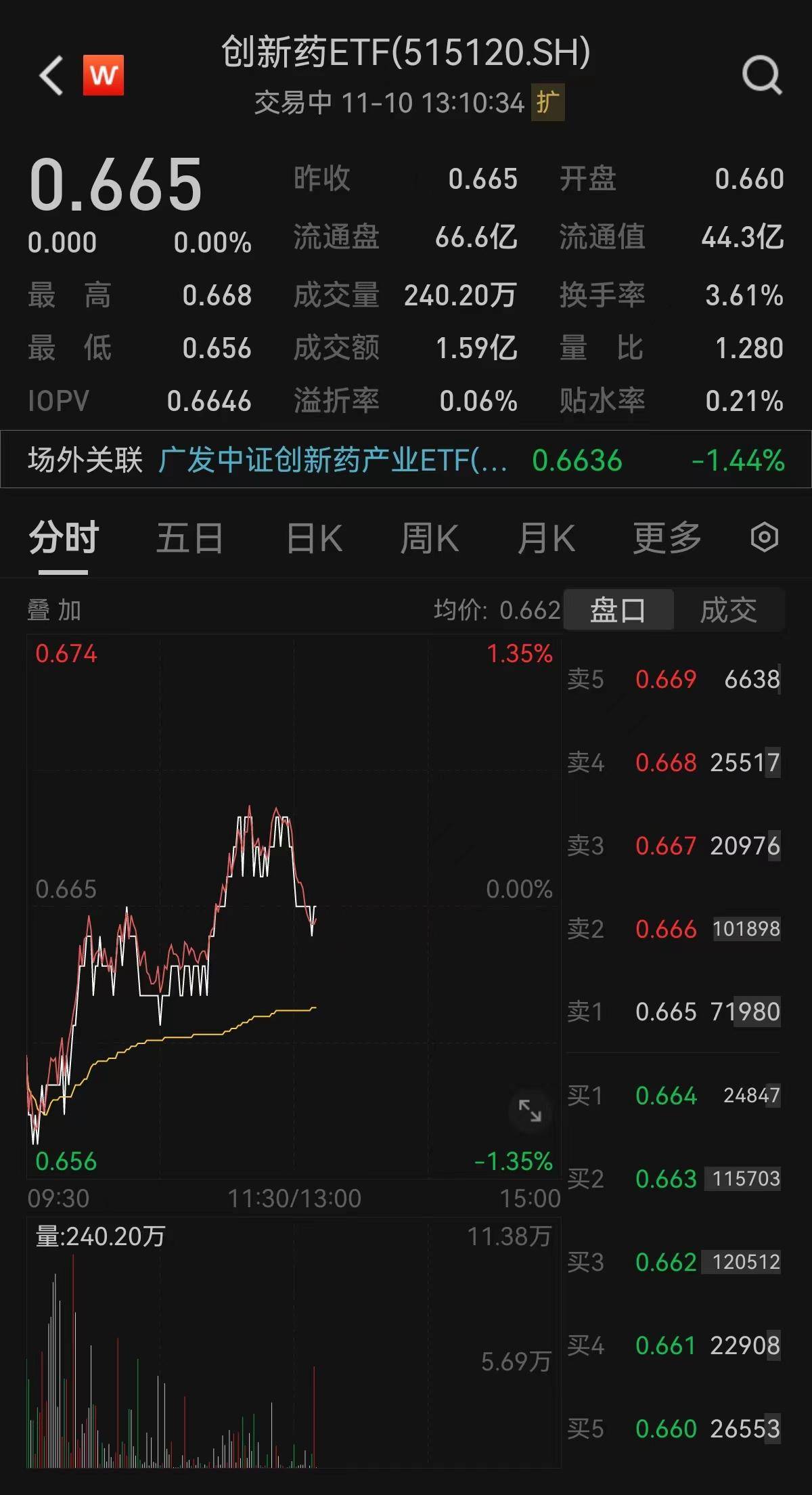Switch to the 周K weekly chart

431,536
